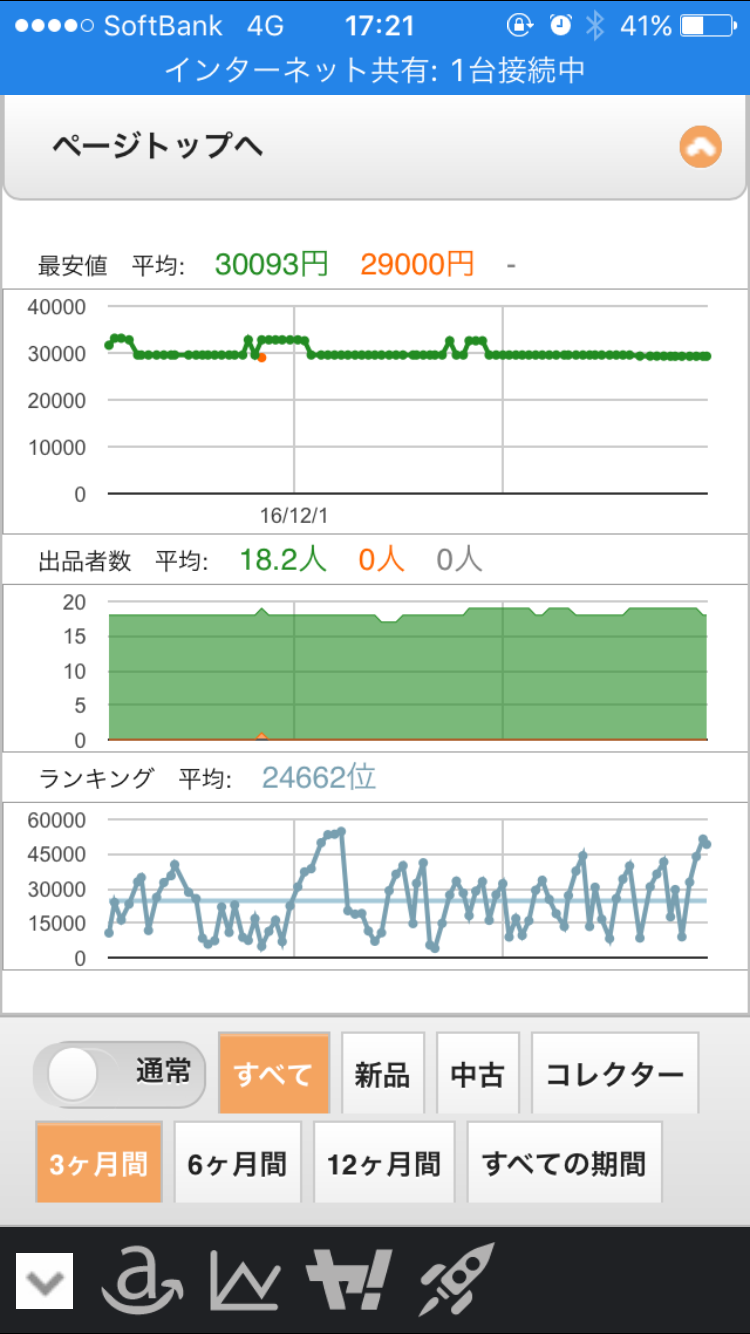
Task: Open the Amazon icon in the toolbar
Action: 142,1281
